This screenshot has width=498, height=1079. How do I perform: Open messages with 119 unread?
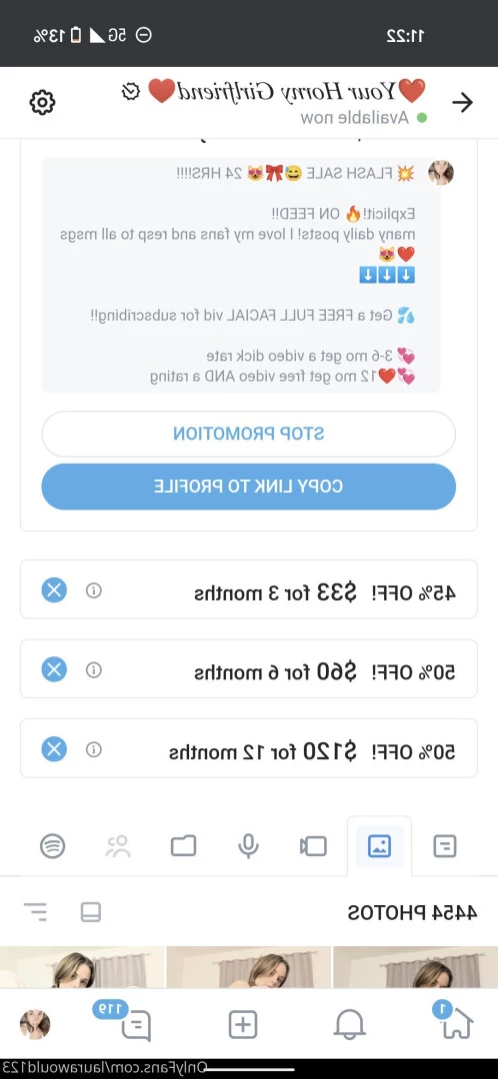tap(136, 1025)
